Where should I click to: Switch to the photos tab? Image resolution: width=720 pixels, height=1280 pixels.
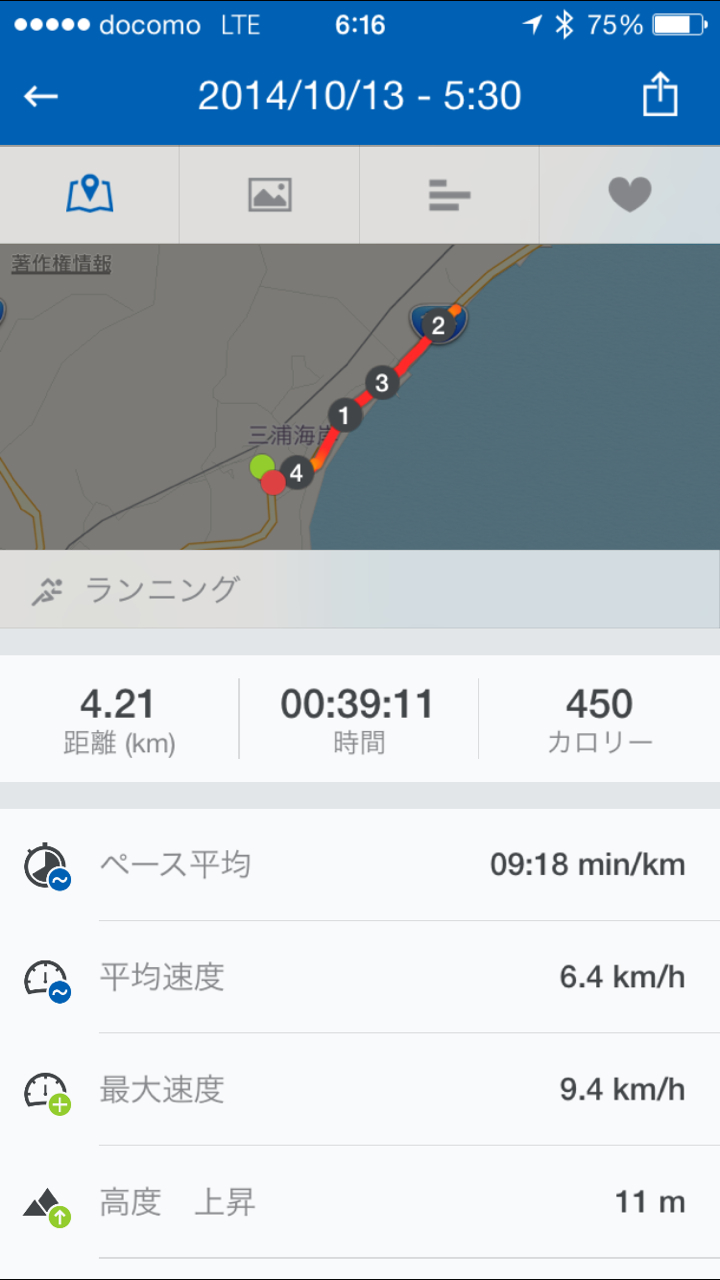click(x=269, y=194)
